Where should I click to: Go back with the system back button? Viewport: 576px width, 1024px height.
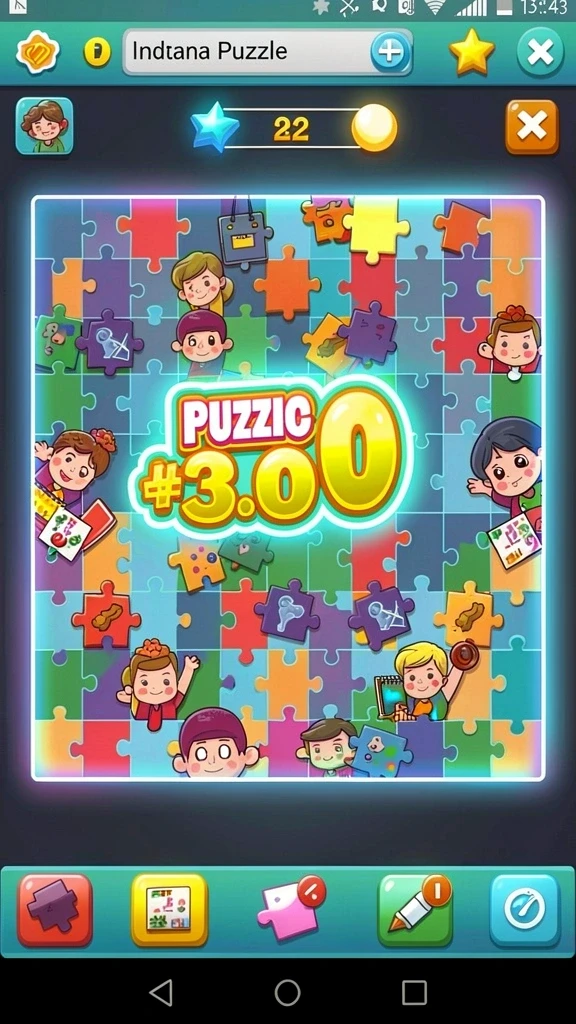161,993
